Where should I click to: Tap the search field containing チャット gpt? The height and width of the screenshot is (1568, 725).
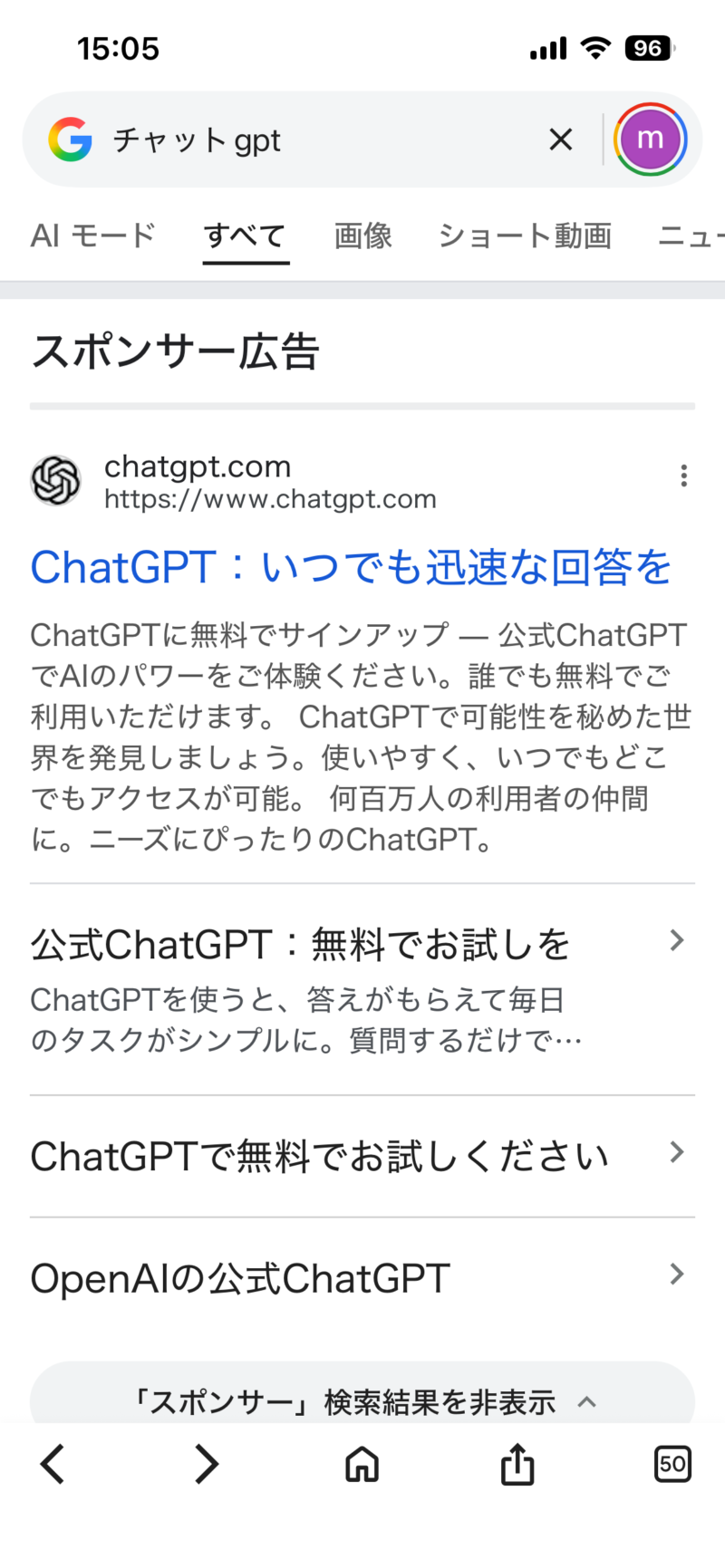click(x=317, y=140)
